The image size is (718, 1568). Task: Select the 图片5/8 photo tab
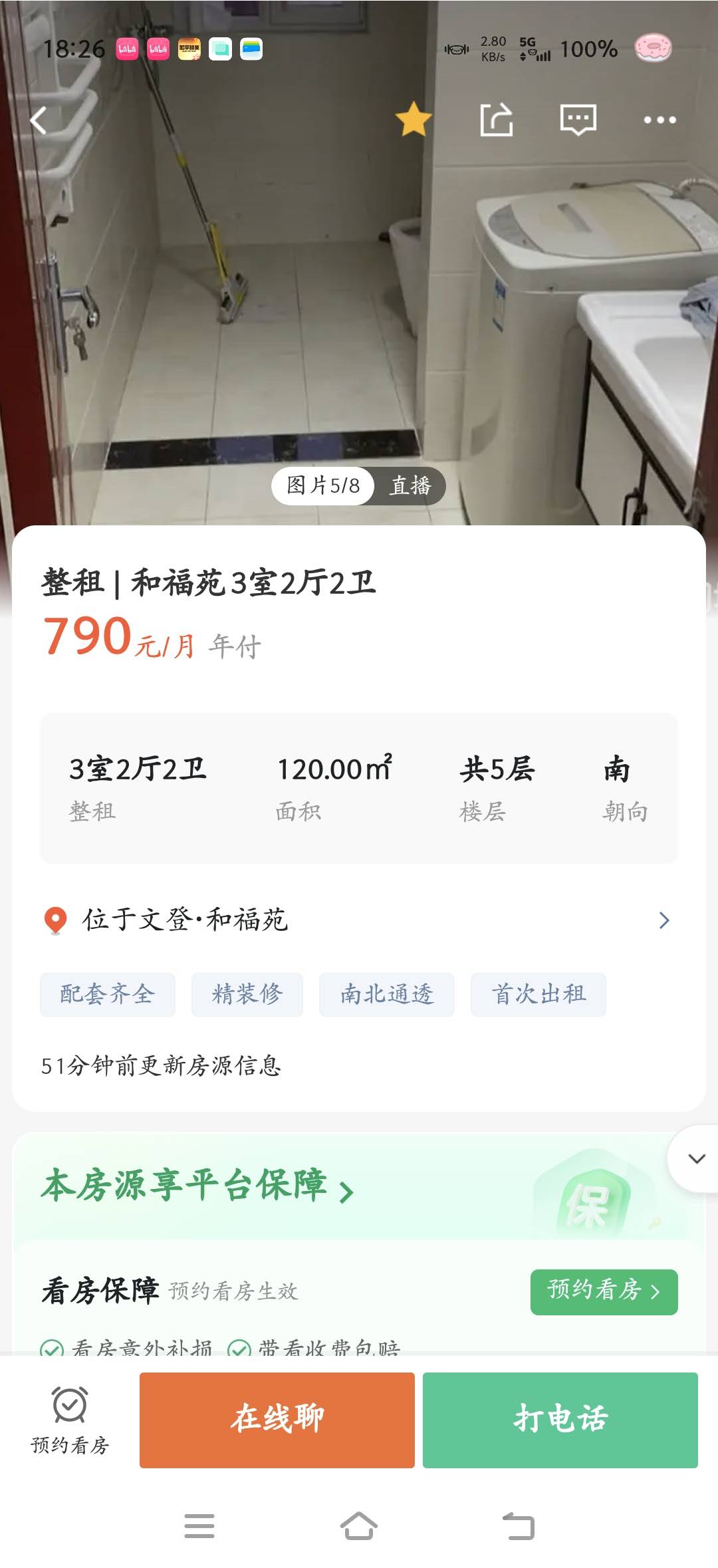click(x=323, y=485)
